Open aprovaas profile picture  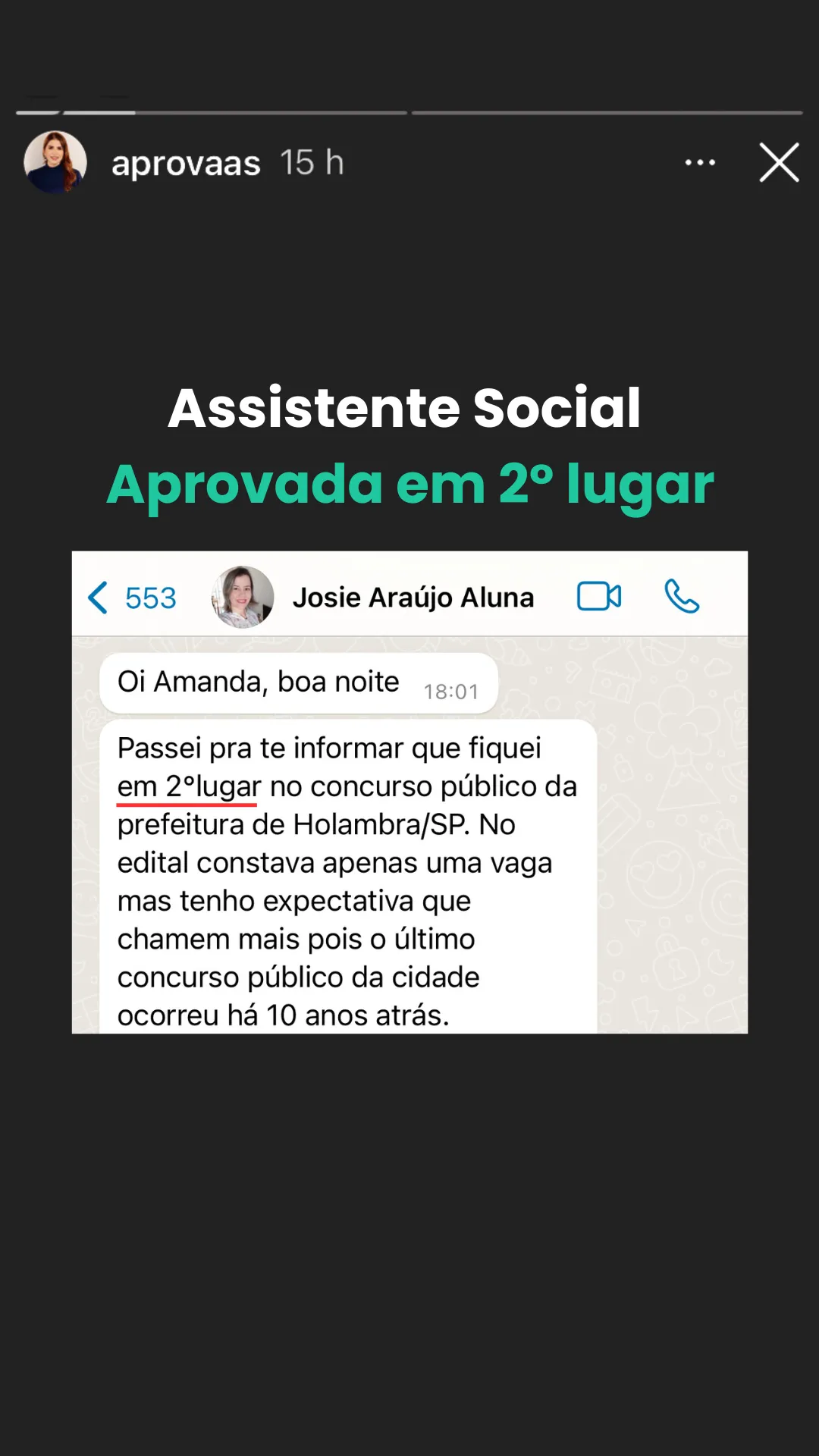pyautogui.click(x=55, y=162)
